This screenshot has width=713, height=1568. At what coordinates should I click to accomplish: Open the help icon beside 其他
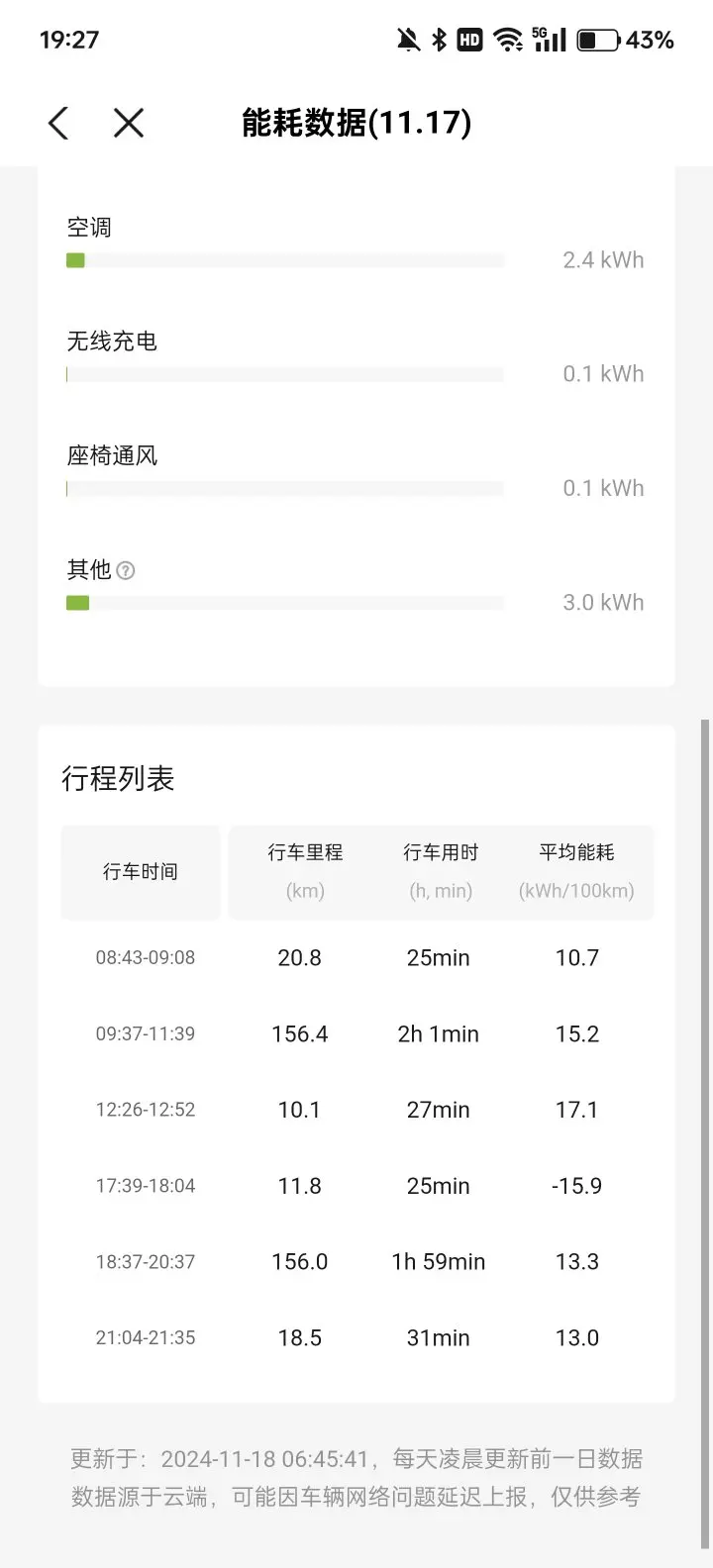pos(126,570)
